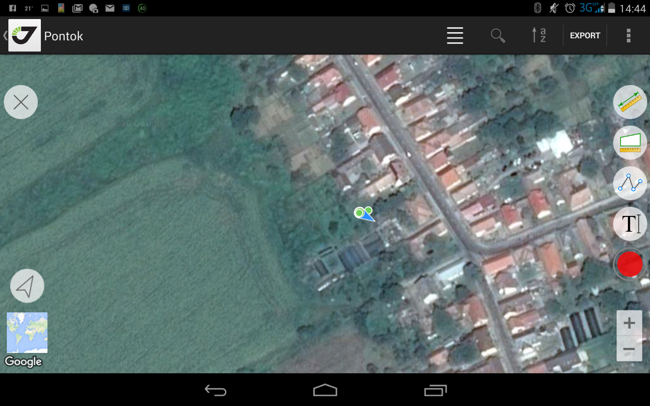
Task: Tap the red point marker button
Action: click(629, 264)
